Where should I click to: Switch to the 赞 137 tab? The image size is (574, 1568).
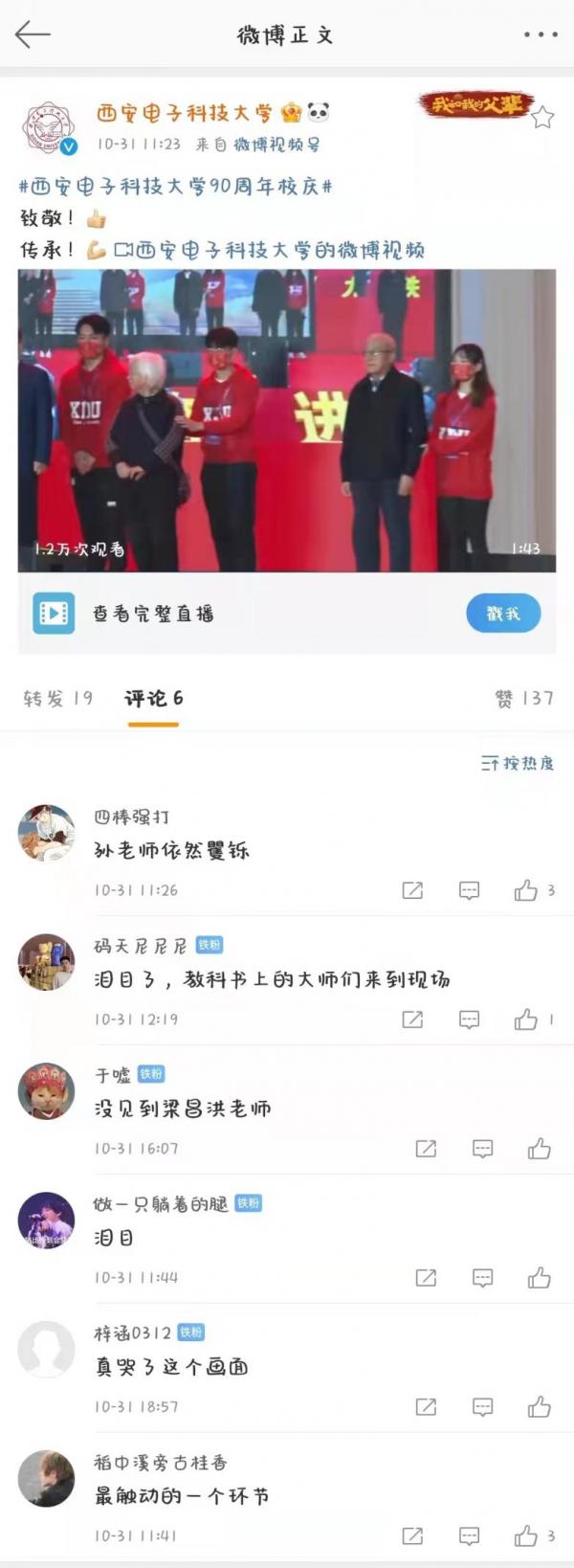[524, 699]
